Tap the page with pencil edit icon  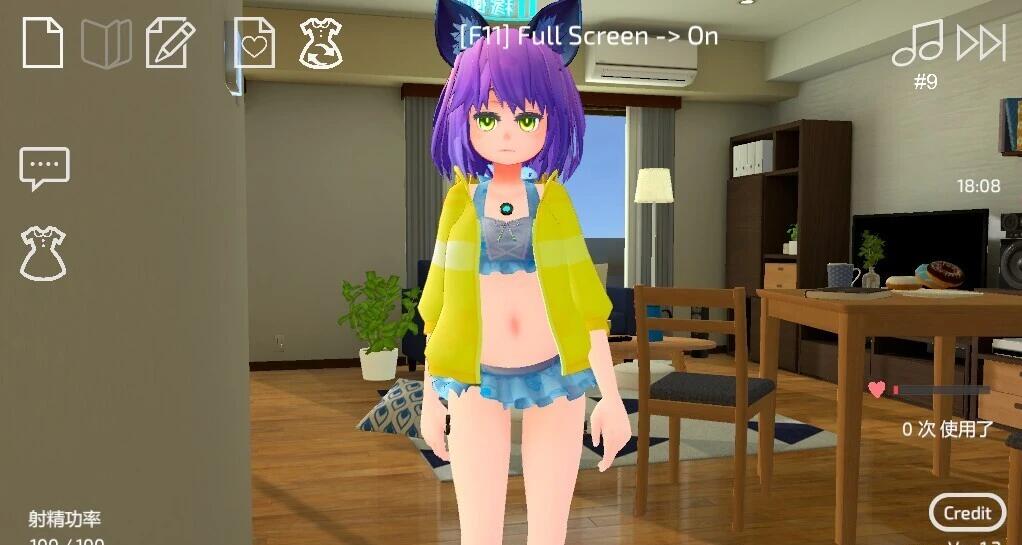(x=169, y=43)
